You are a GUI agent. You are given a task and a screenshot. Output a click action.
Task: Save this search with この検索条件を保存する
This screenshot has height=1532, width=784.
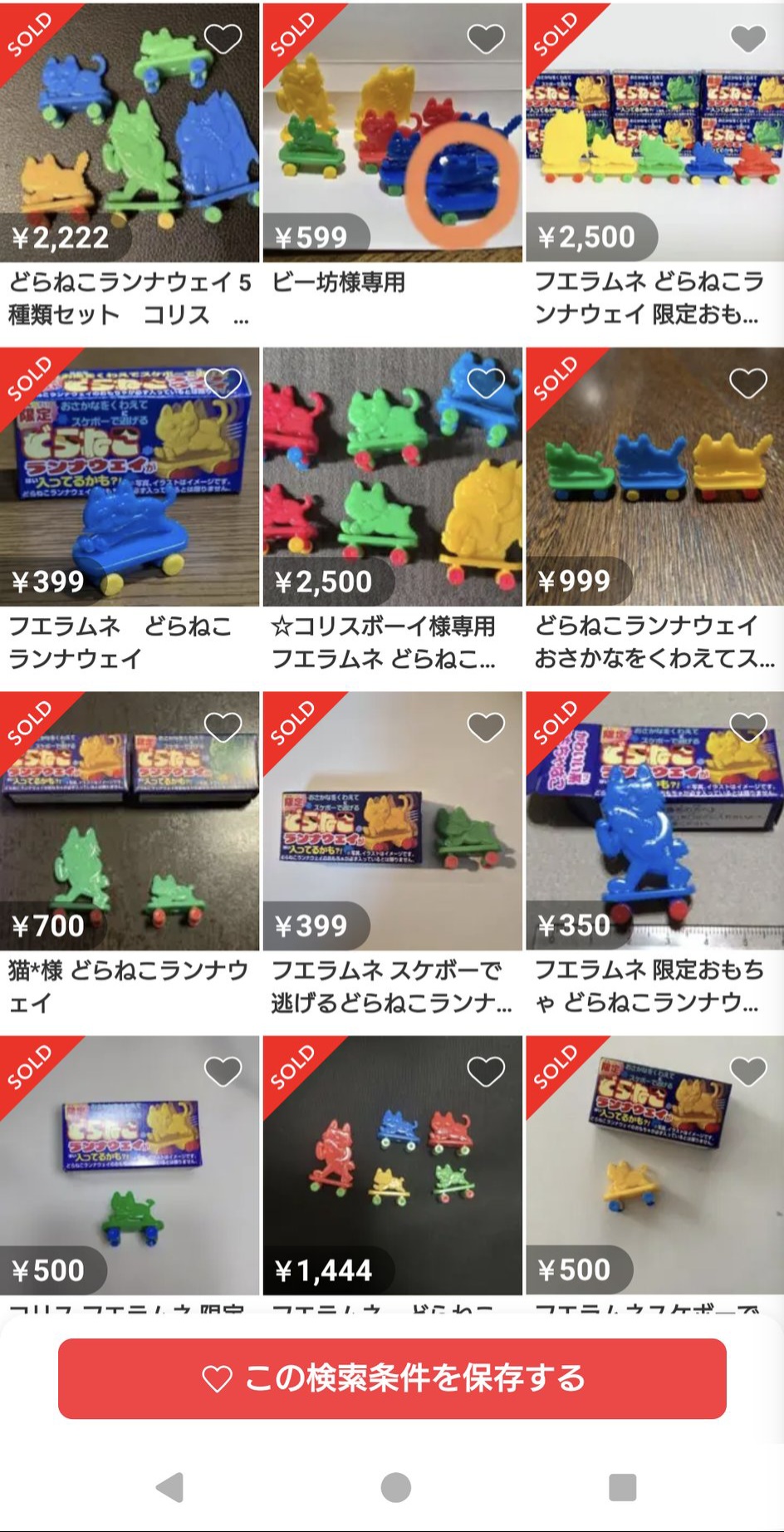click(x=392, y=1378)
